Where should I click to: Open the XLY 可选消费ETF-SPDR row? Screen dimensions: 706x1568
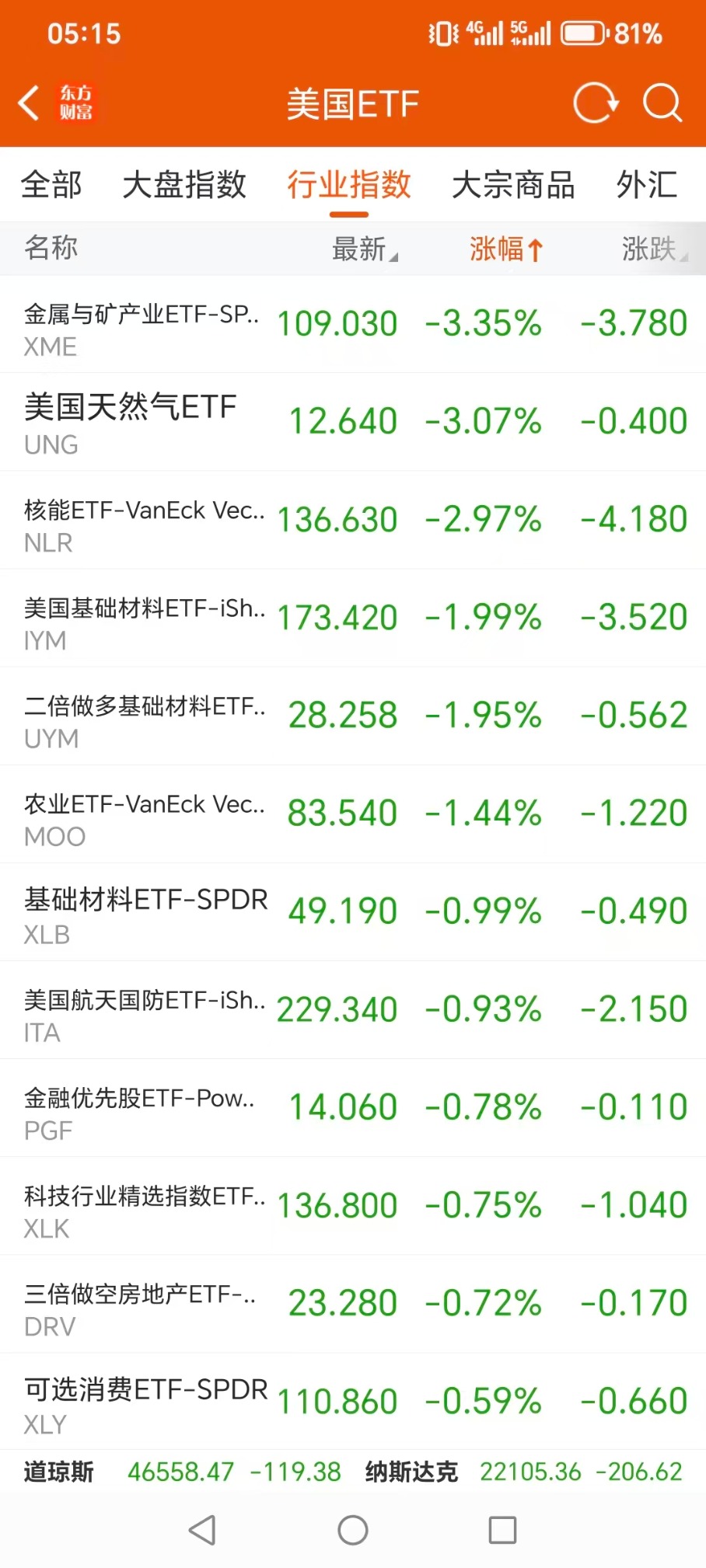(353, 1402)
